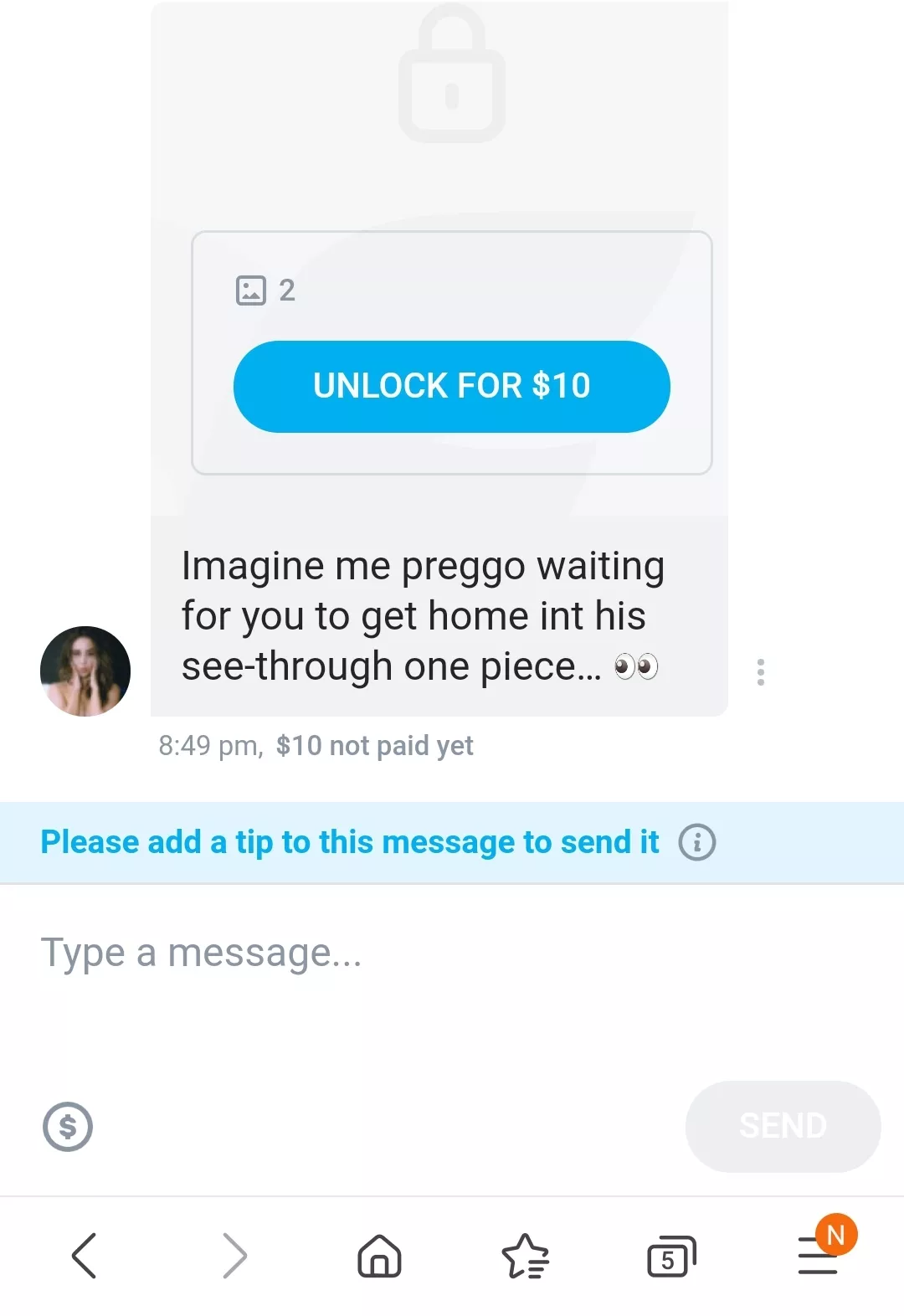Viewport: 904px width, 1316px height.
Task: View the 5 open browser tabs
Action: (x=670, y=1256)
